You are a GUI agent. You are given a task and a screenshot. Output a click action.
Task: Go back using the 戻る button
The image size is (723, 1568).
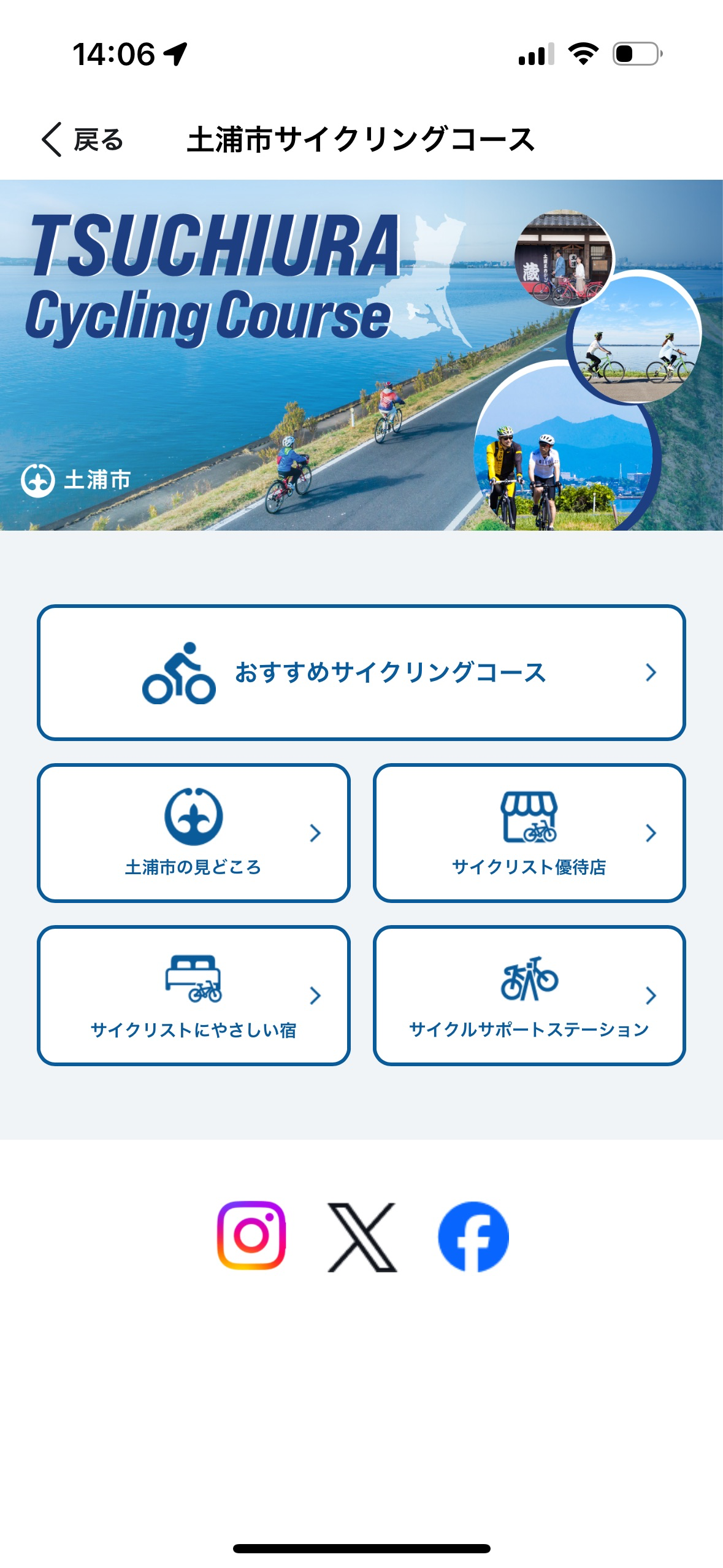pos(83,140)
